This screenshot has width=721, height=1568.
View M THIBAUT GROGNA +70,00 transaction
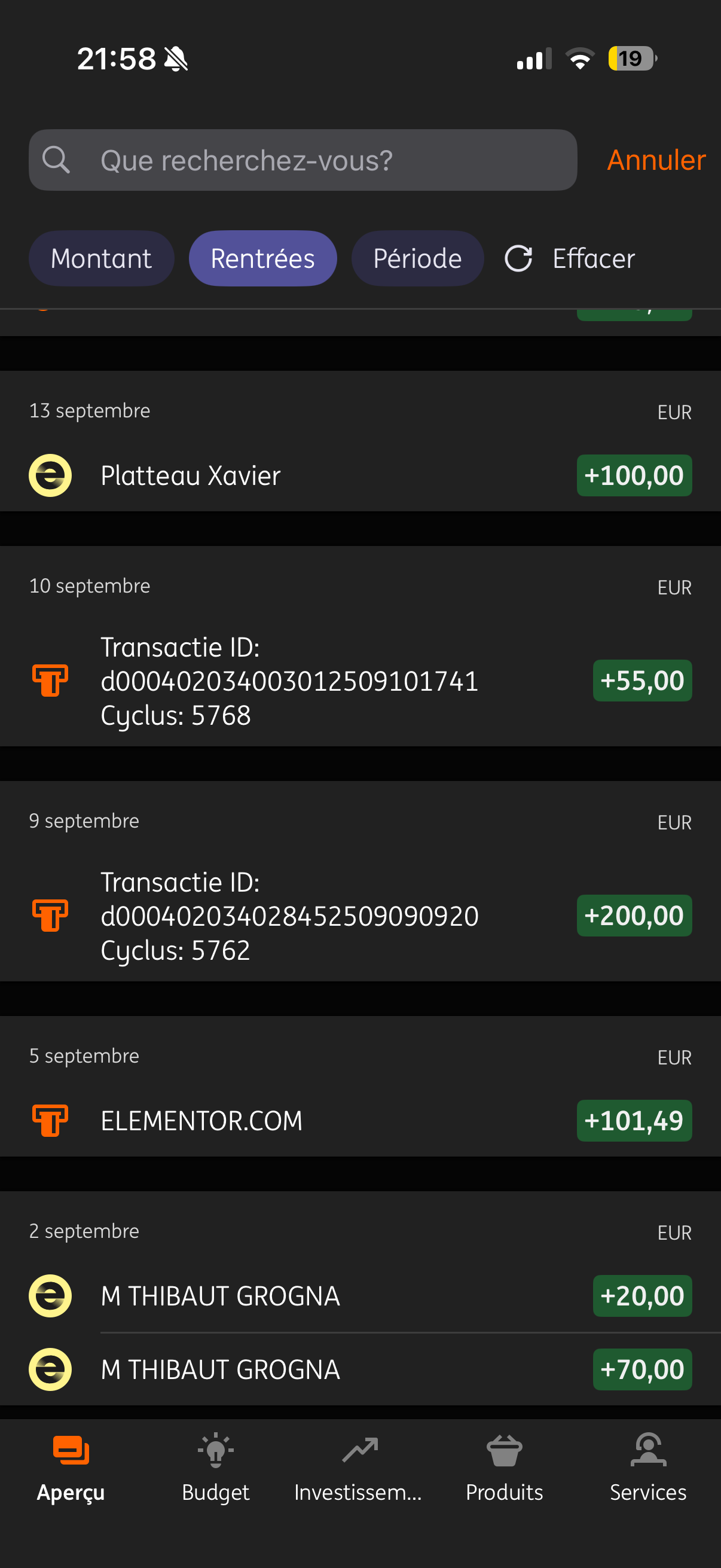click(x=360, y=1369)
